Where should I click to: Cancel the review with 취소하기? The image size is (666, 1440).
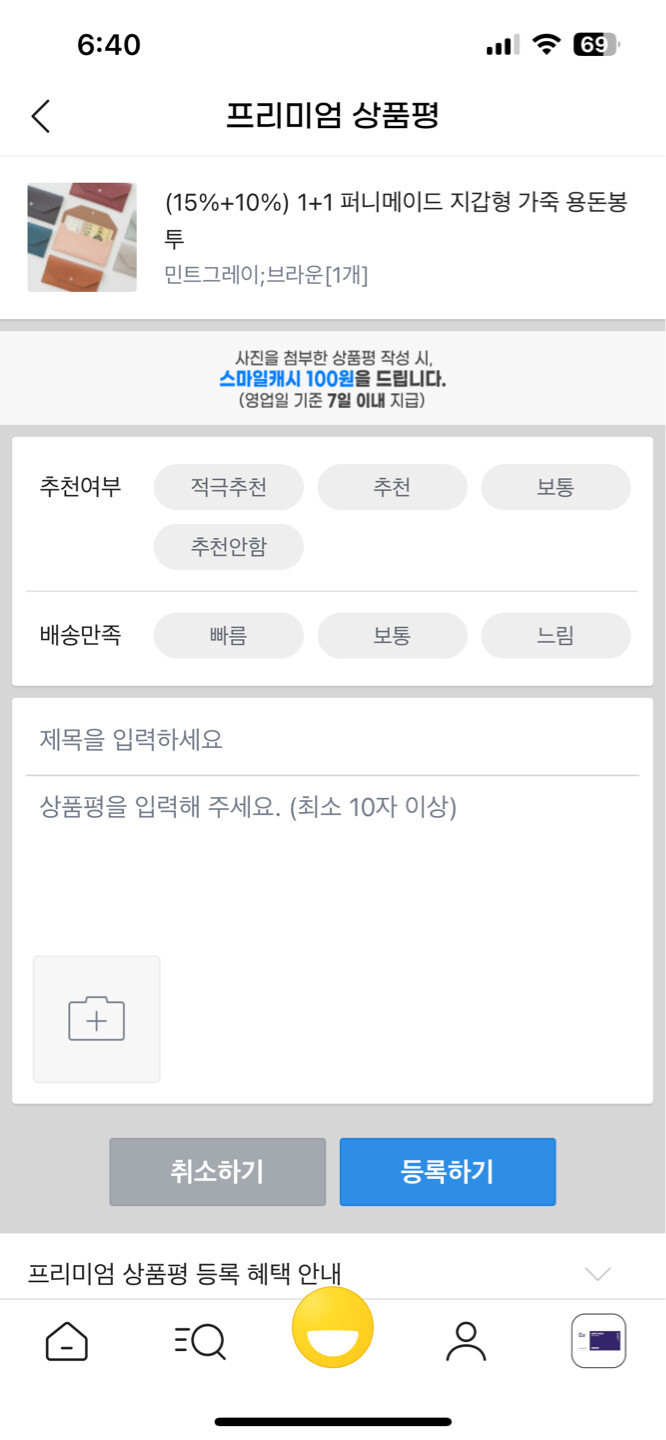coord(217,1172)
